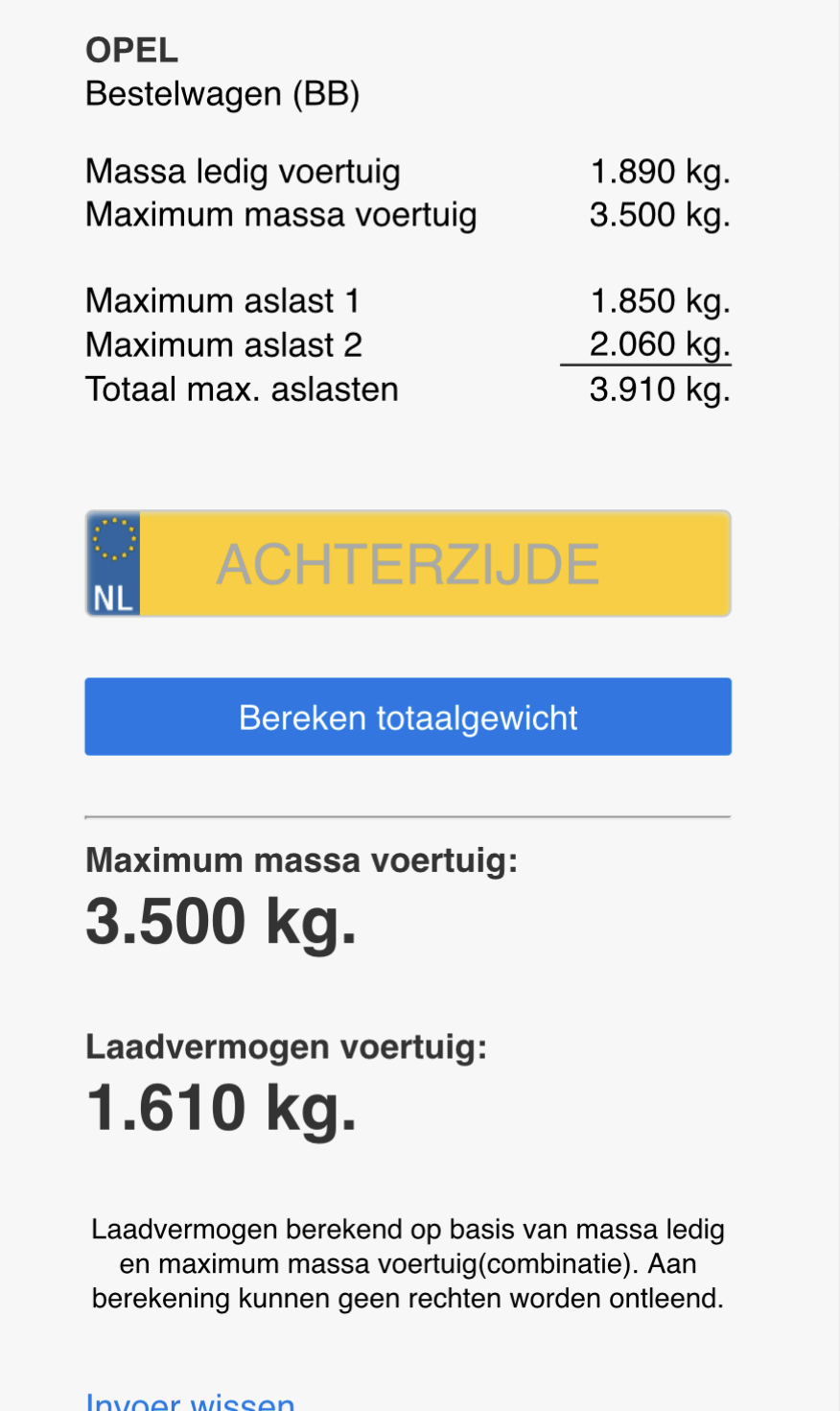
Task: Open the Invoer wissen link
Action: coord(190,1401)
